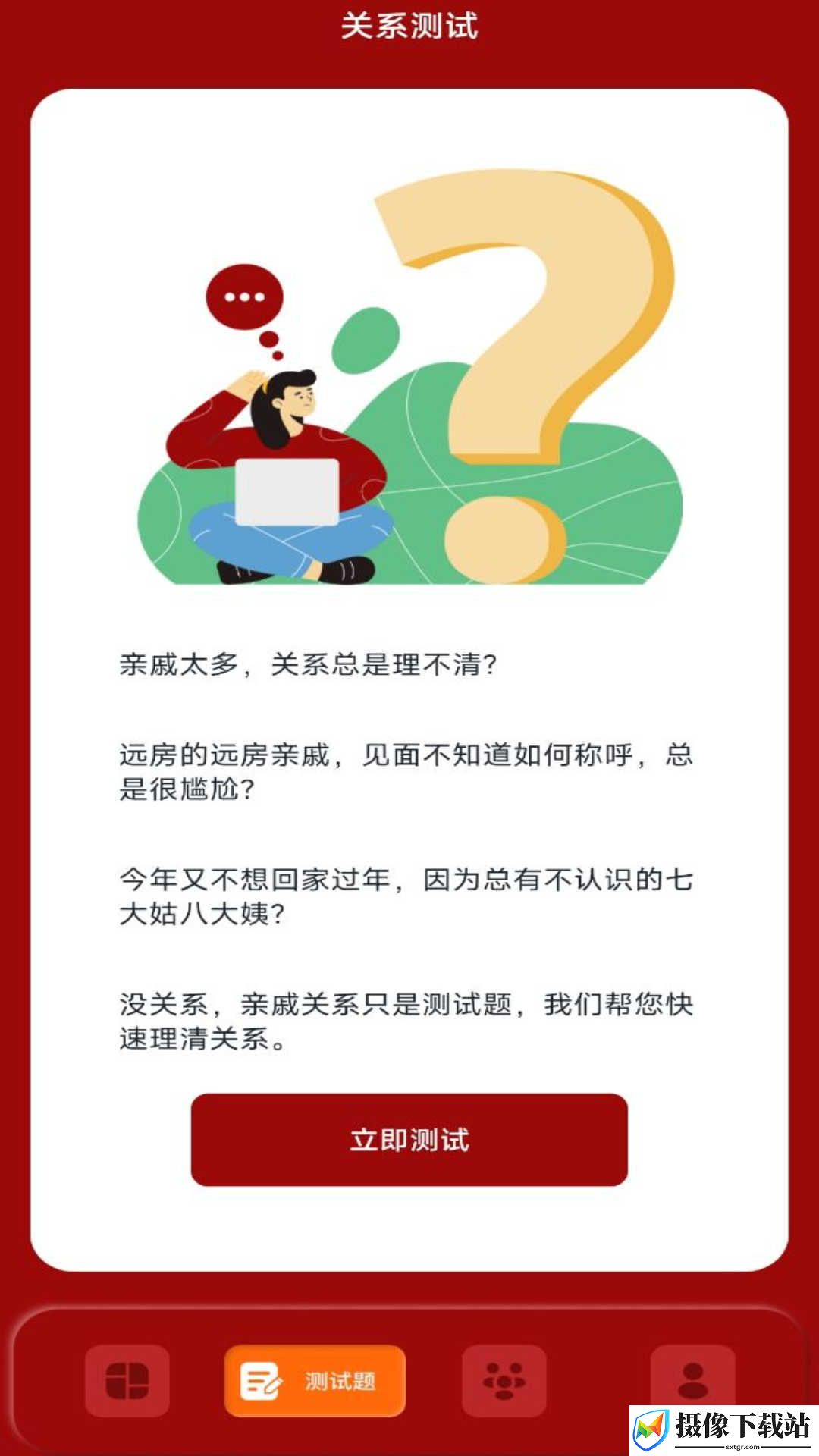Open the profile tab
The width and height of the screenshot is (819, 1456).
pos(692,1380)
